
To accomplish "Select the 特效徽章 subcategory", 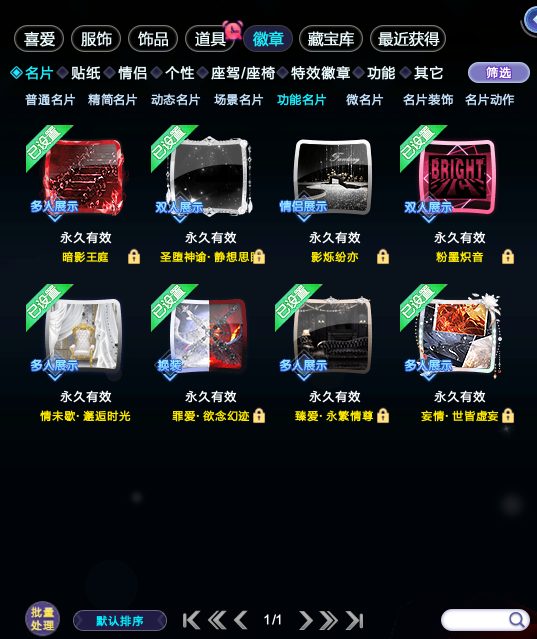I will point(320,73).
